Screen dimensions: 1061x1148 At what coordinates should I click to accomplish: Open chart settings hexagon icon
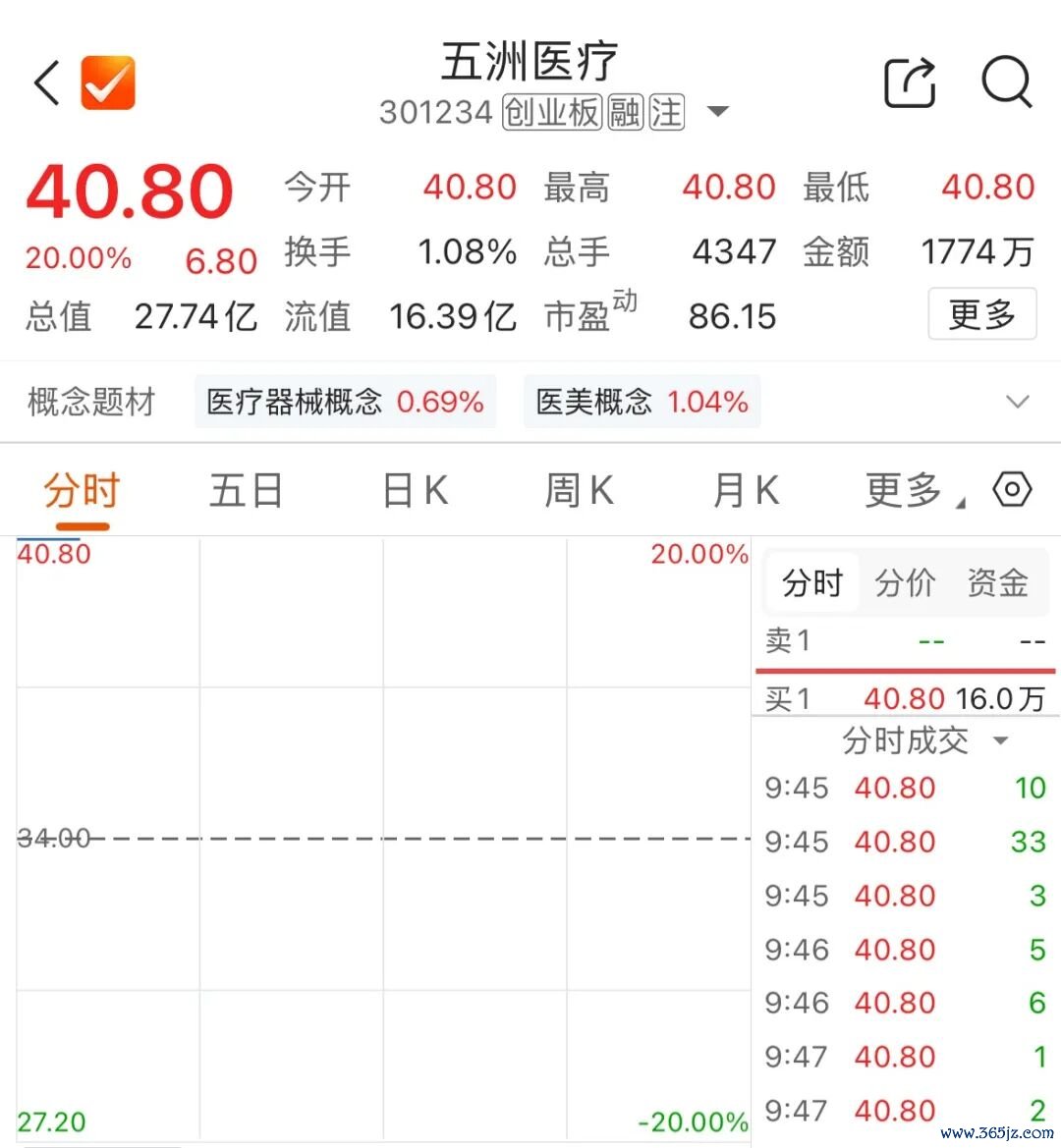coord(1013,489)
